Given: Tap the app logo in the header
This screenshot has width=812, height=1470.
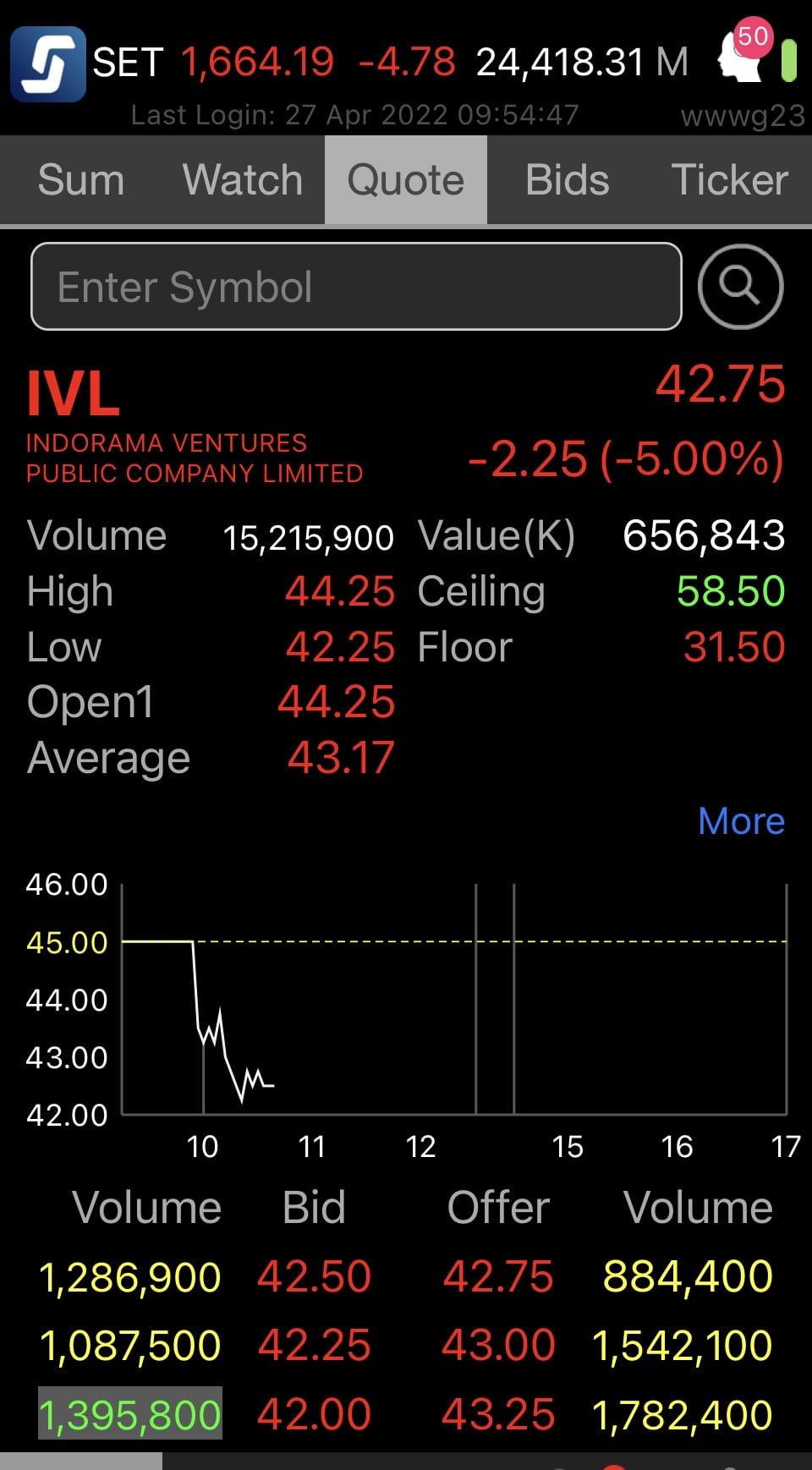Looking at the screenshot, I should 47,64.
